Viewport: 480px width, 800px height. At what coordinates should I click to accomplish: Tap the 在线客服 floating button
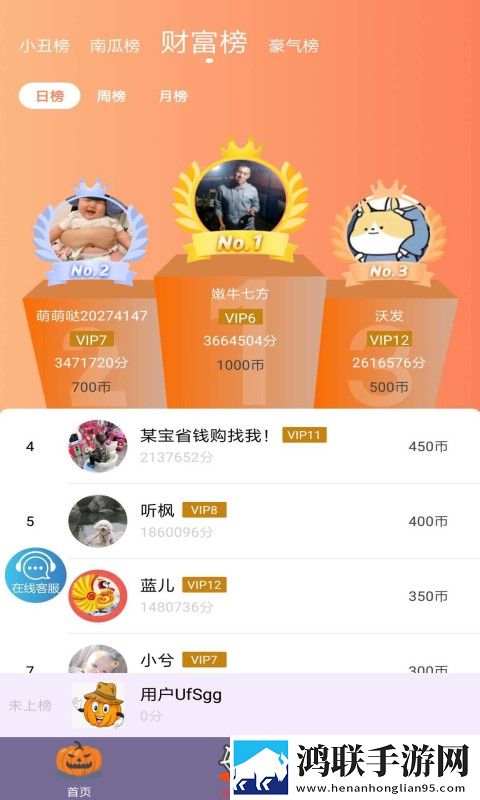pos(36,575)
